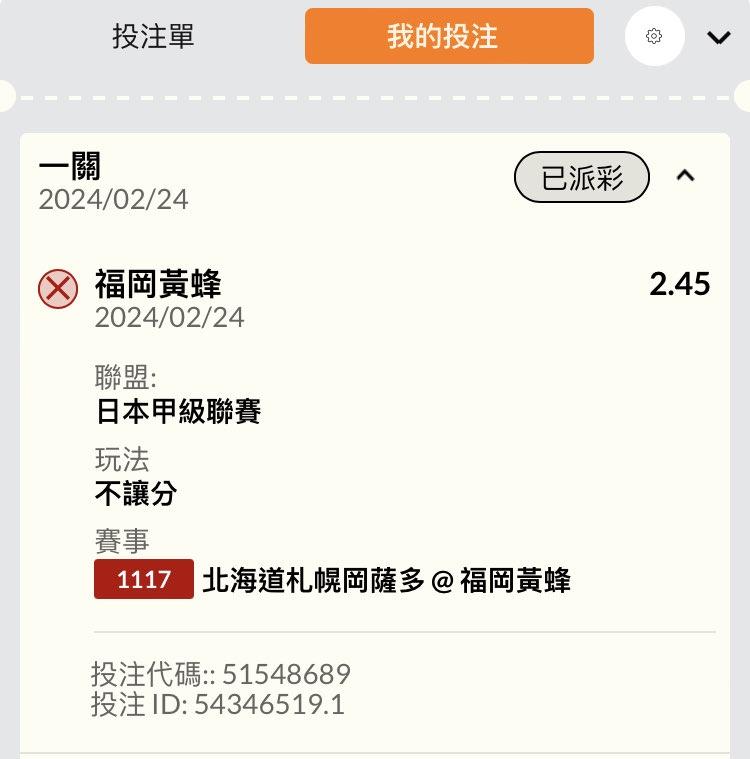Switch to the 投注單 tab

coord(153,37)
